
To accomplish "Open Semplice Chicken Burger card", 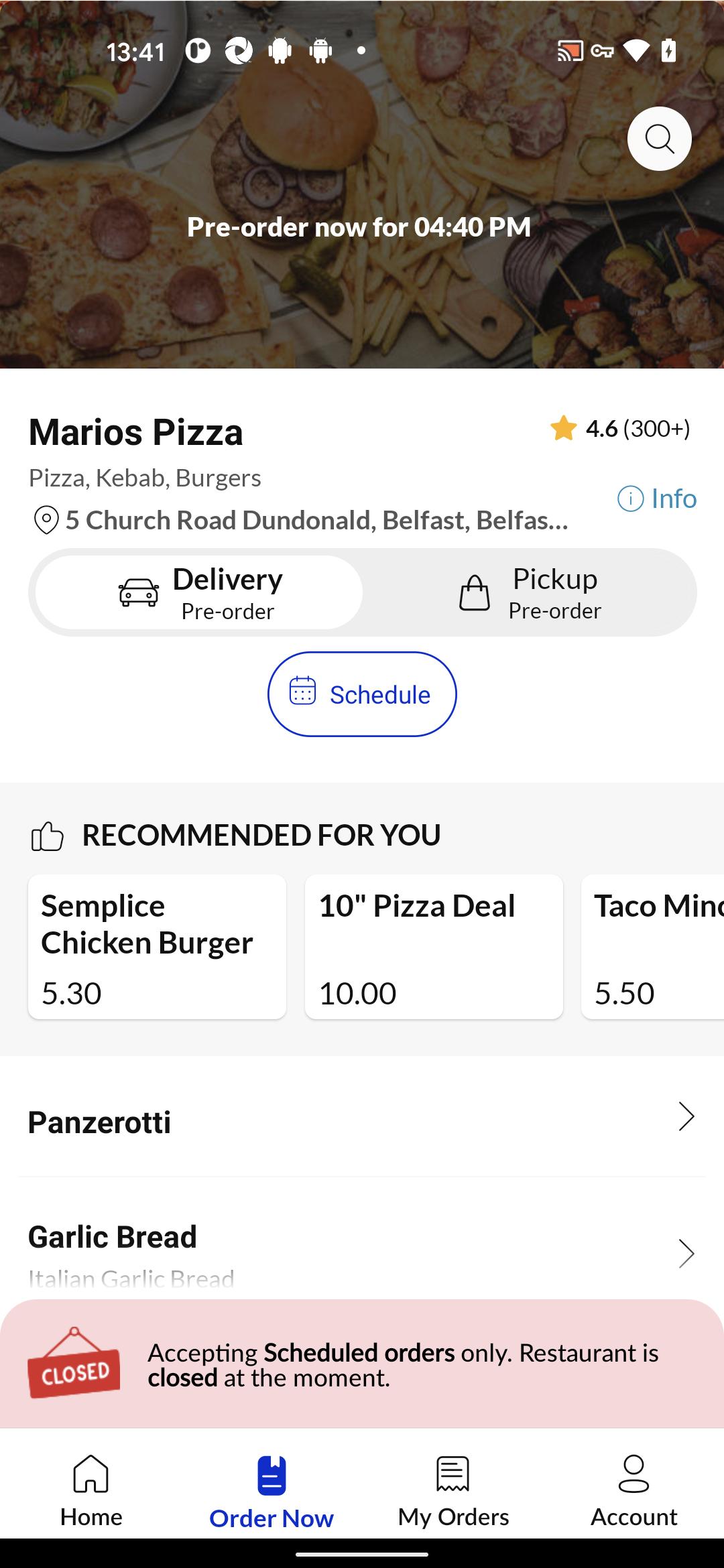I will coord(157,947).
